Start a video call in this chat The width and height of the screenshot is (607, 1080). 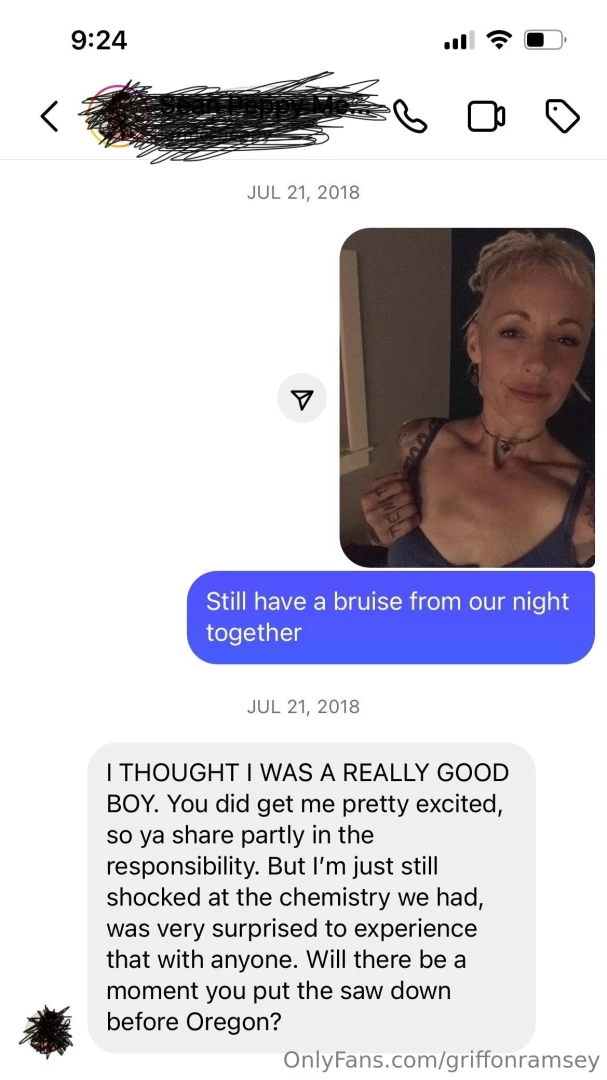pyautogui.click(x=486, y=117)
